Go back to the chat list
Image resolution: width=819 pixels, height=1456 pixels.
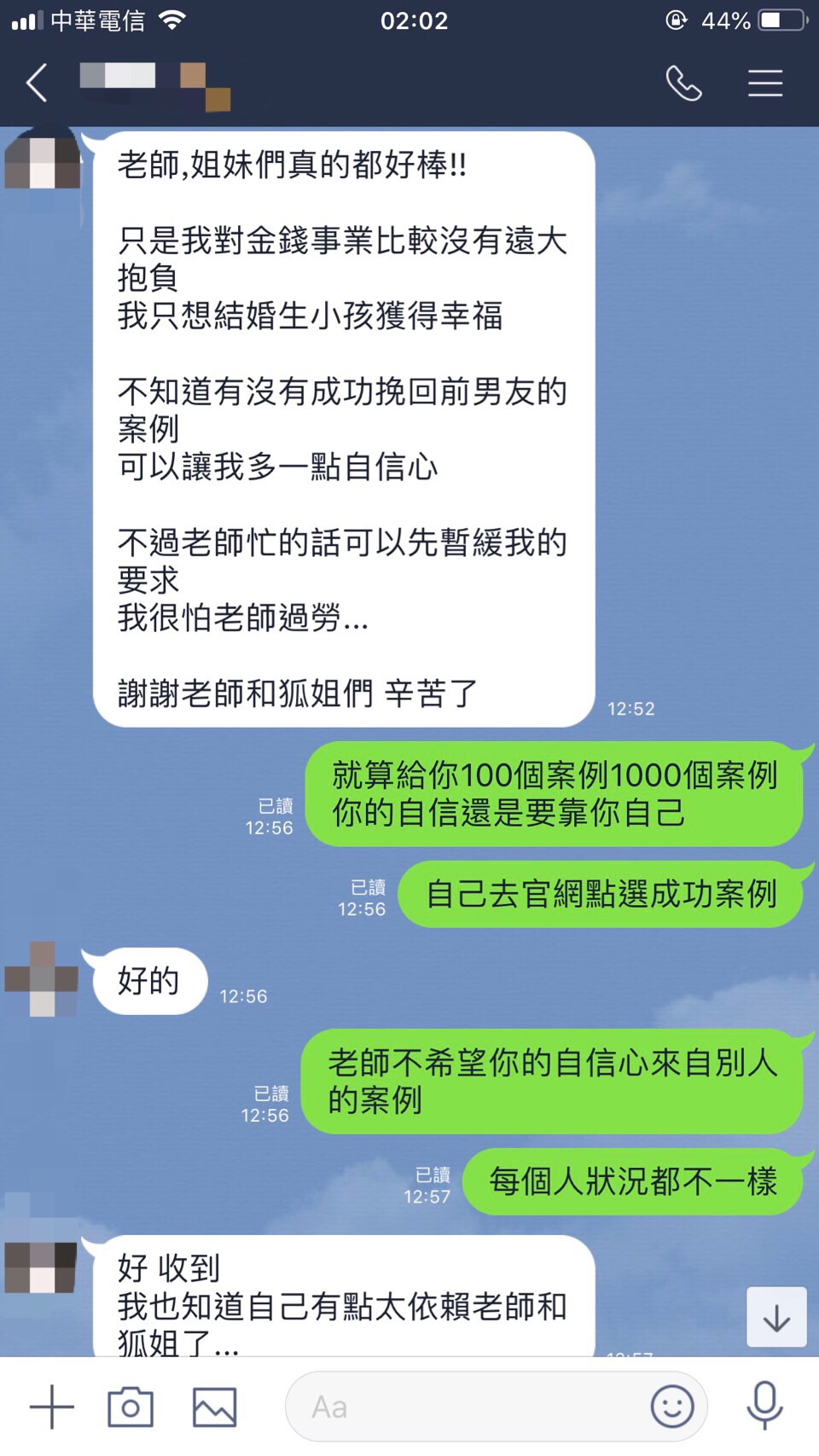click(x=38, y=84)
